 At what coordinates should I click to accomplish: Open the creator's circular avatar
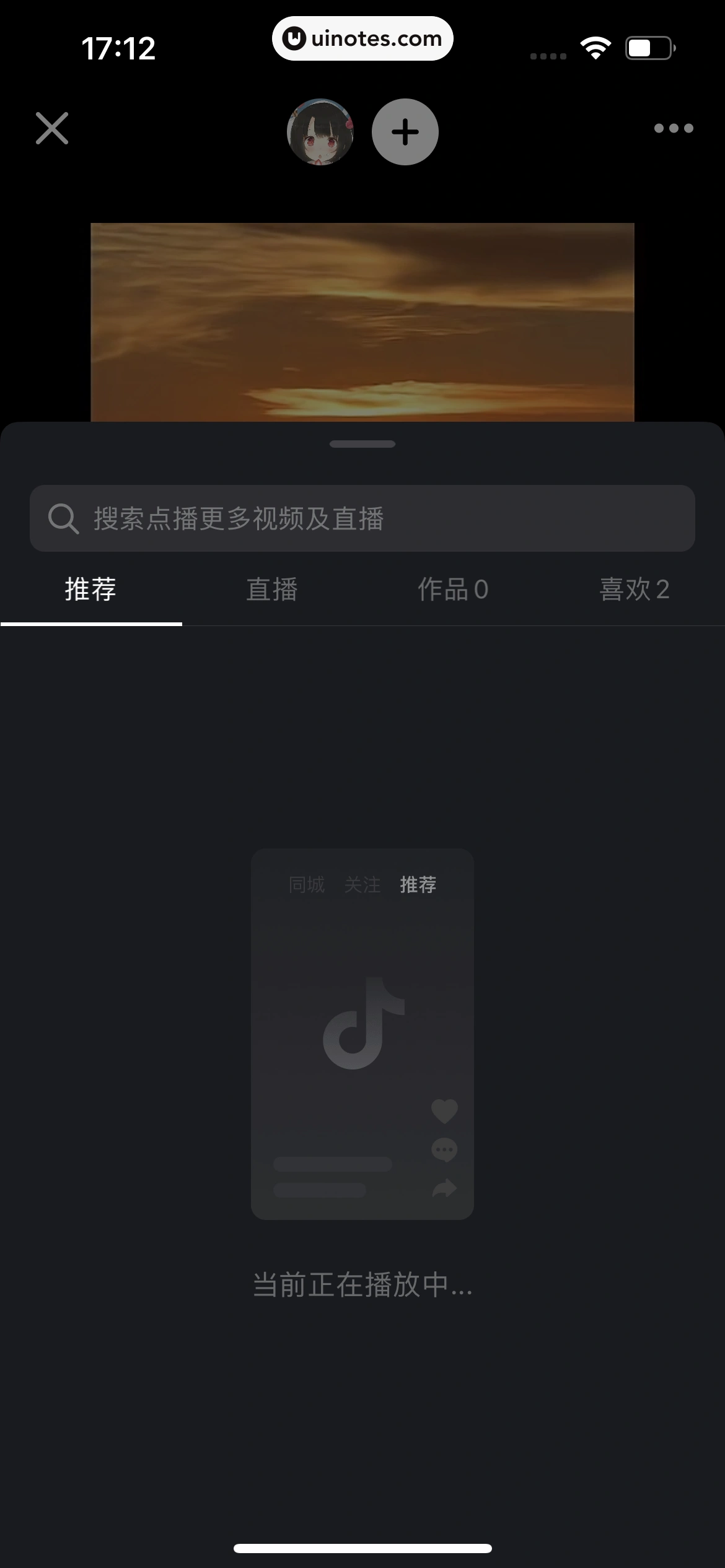point(319,132)
